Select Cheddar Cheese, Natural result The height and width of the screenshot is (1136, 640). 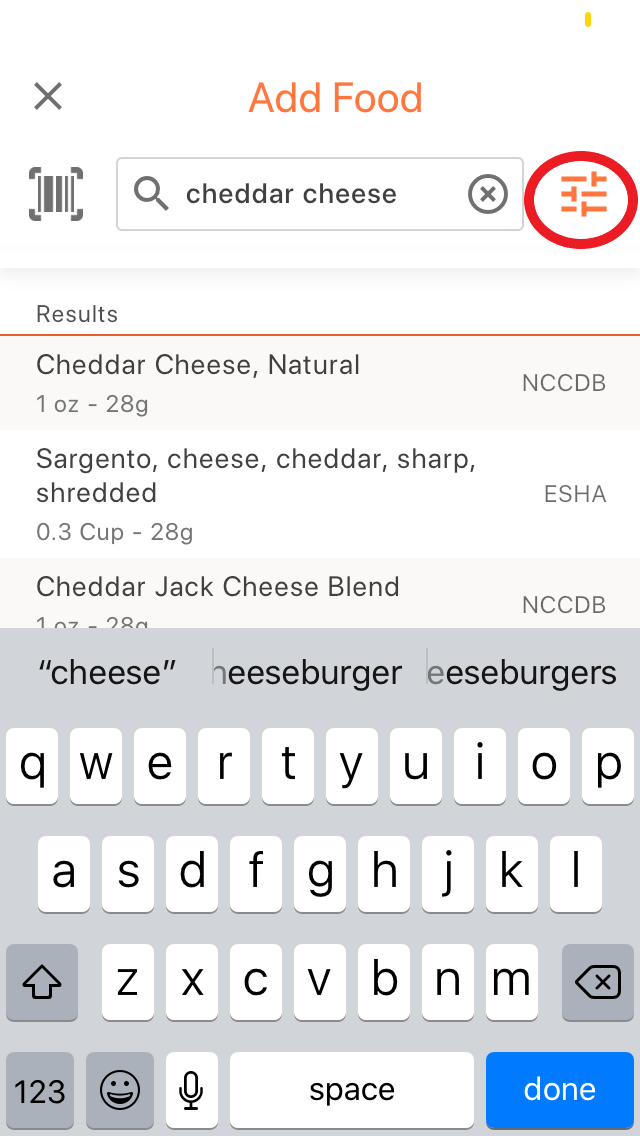pyautogui.click(x=320, y=383)
